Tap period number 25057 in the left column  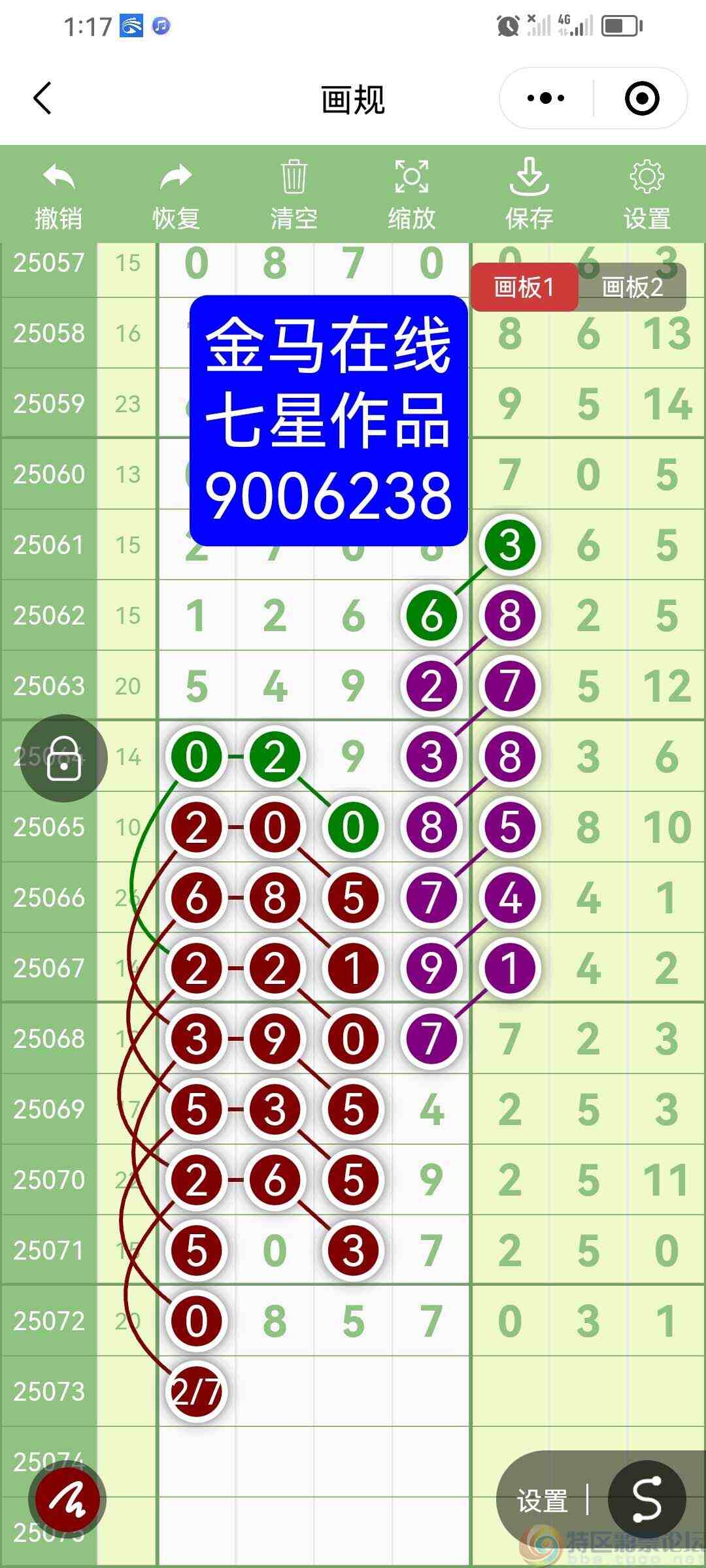pyautogui.click(x=48, y=263)
